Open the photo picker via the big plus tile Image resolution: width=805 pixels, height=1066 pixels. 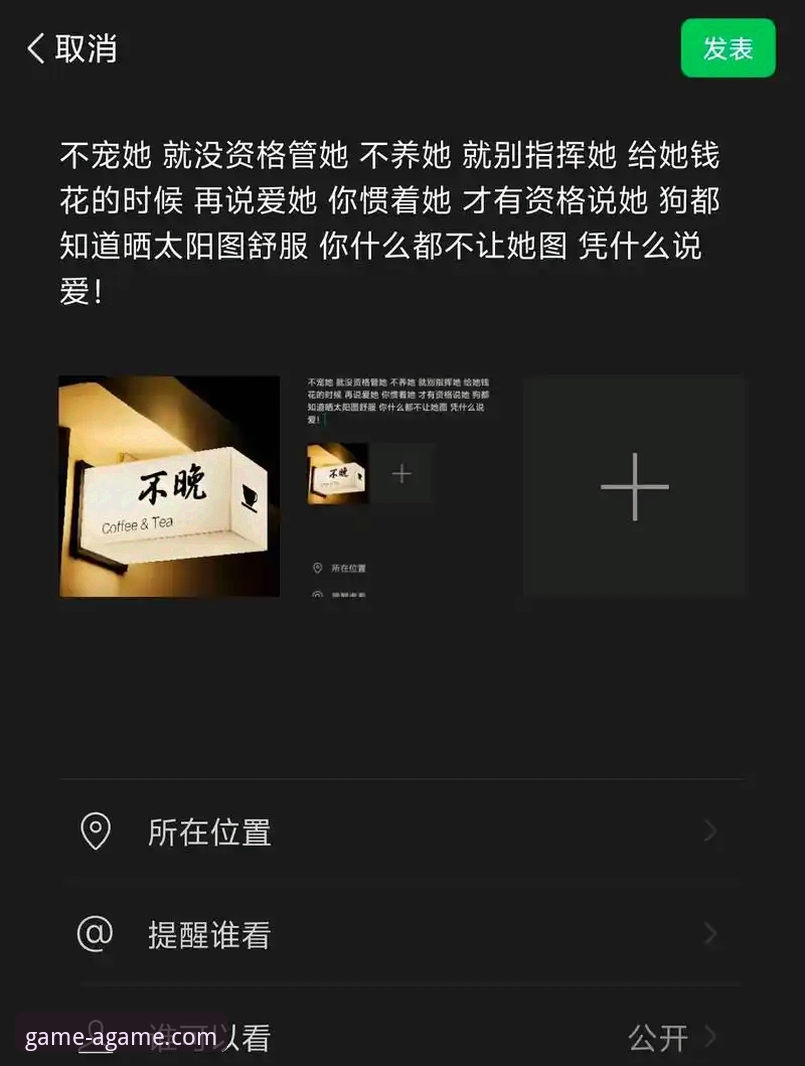(x=634, y=486)
